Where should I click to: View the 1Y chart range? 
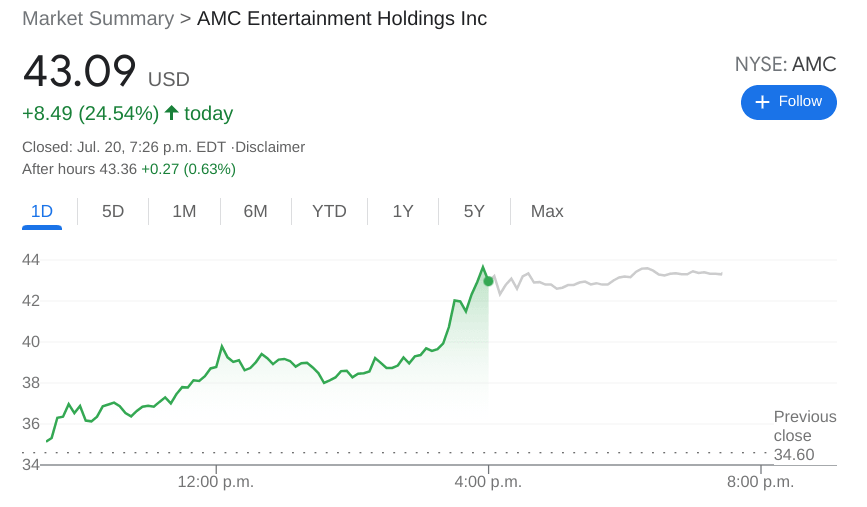pos(403,211)
